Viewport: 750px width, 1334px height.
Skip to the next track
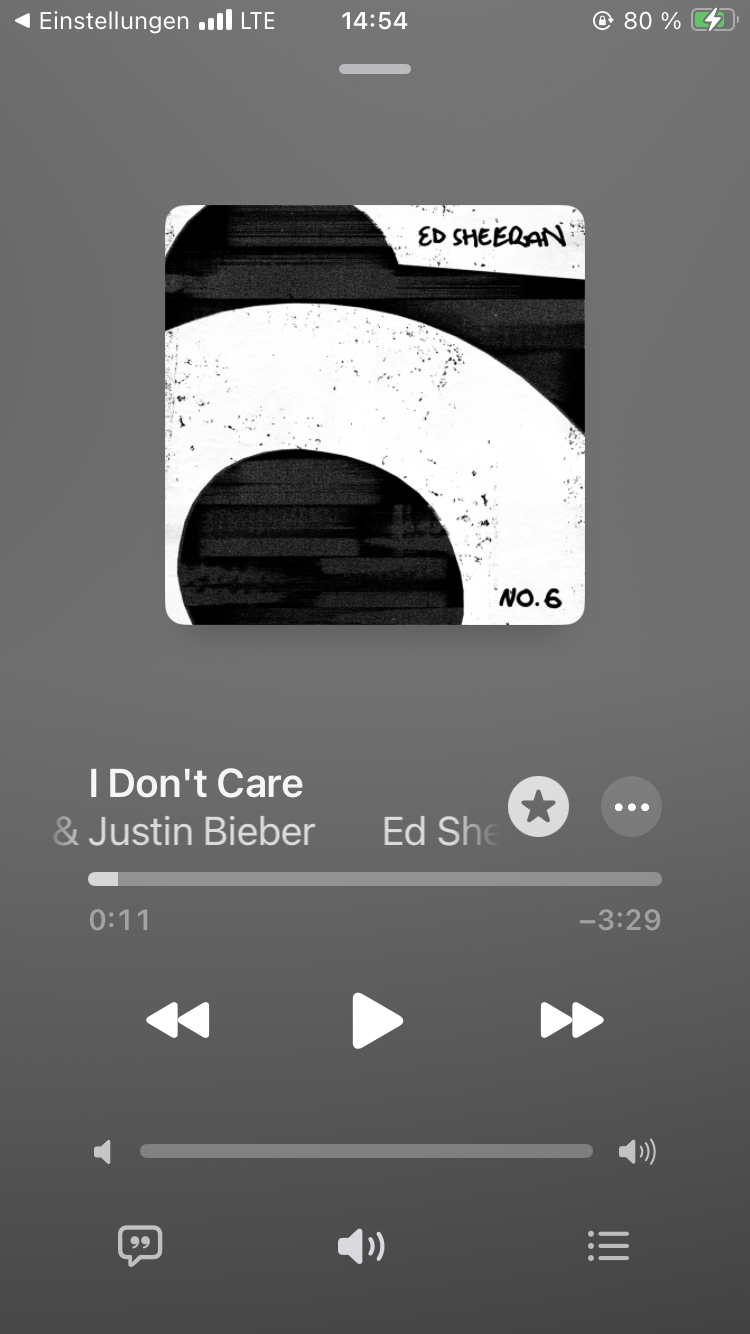[571, 1021]
